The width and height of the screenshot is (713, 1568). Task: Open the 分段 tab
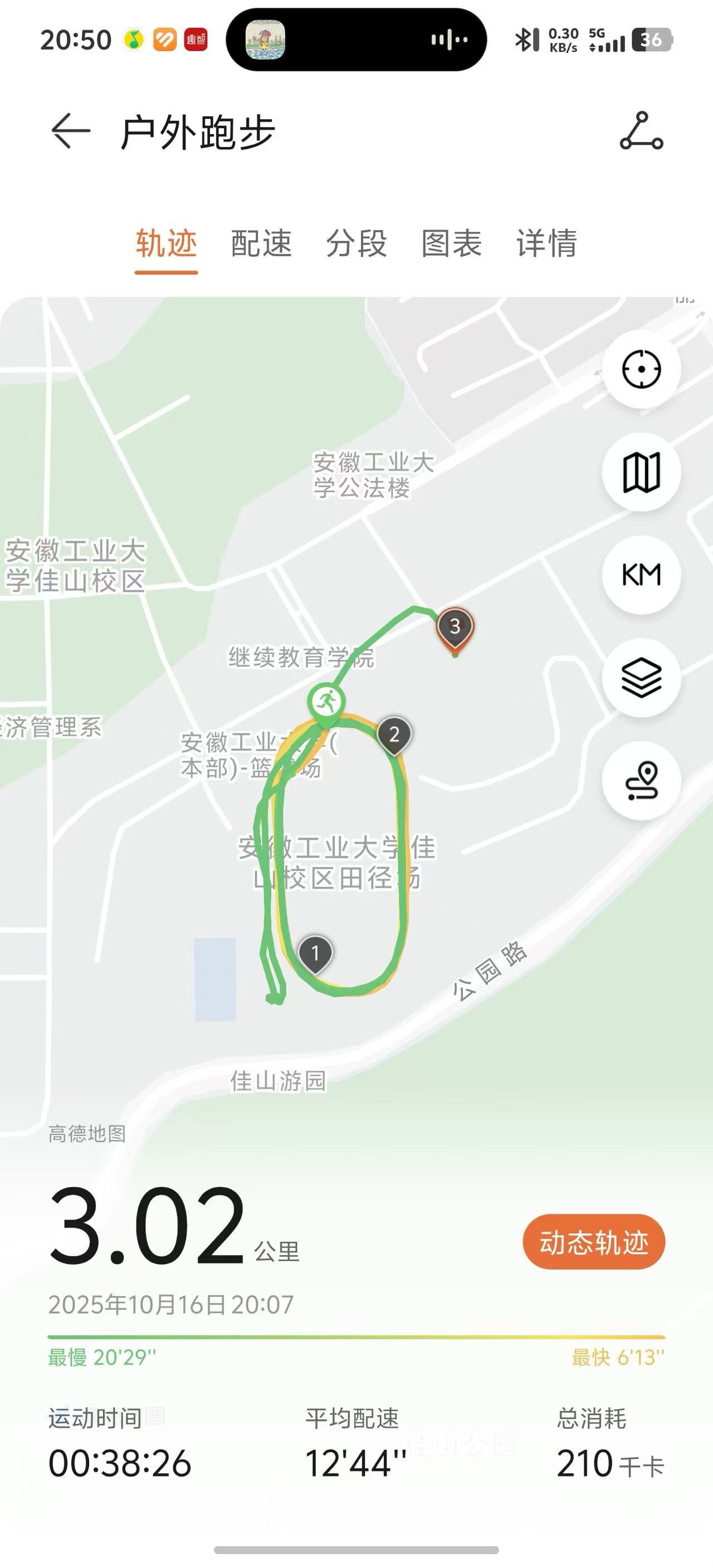[x=356, y=243]
